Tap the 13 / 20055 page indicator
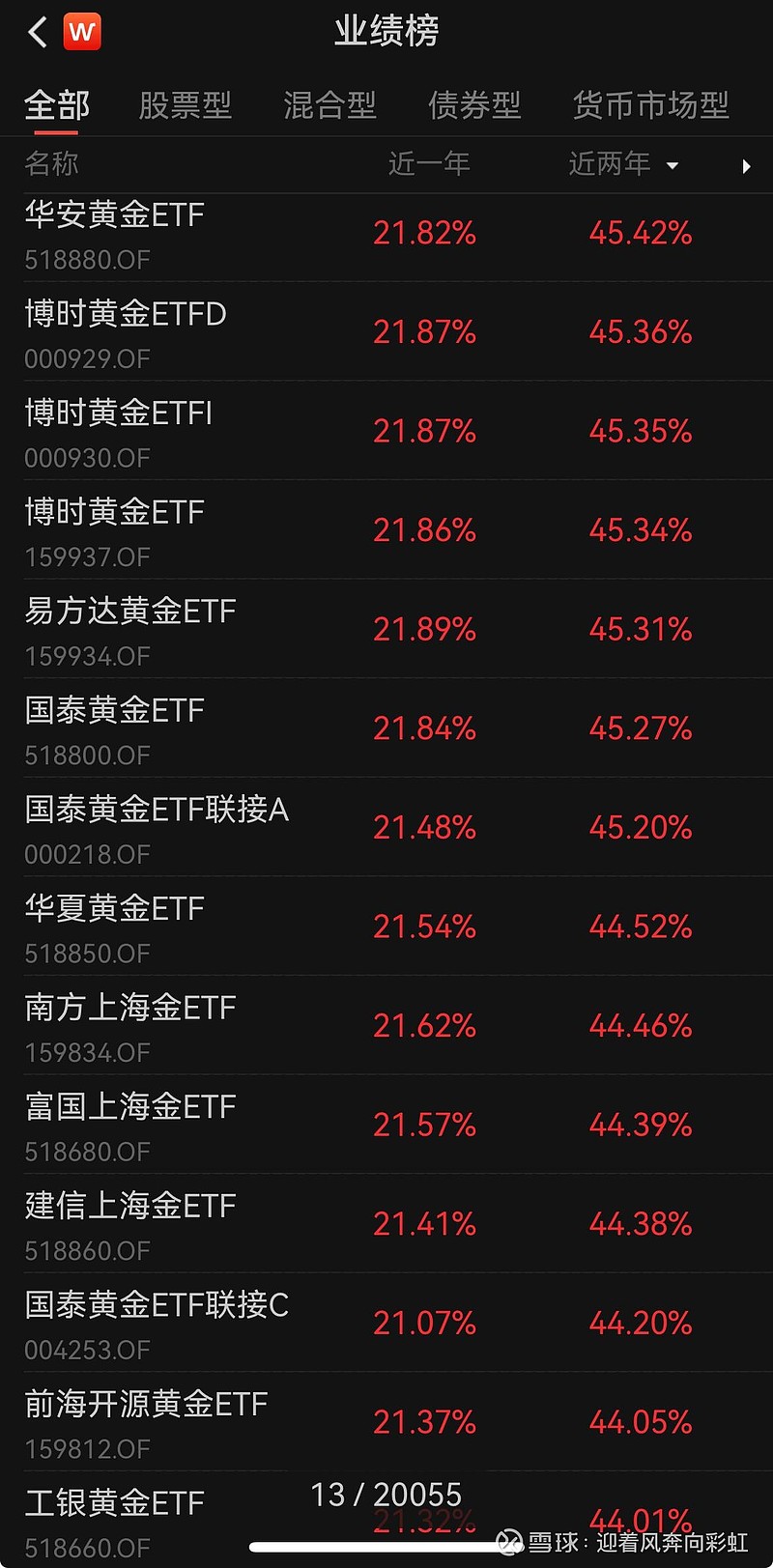773x1568 pixels. [x=386, y=1495]
